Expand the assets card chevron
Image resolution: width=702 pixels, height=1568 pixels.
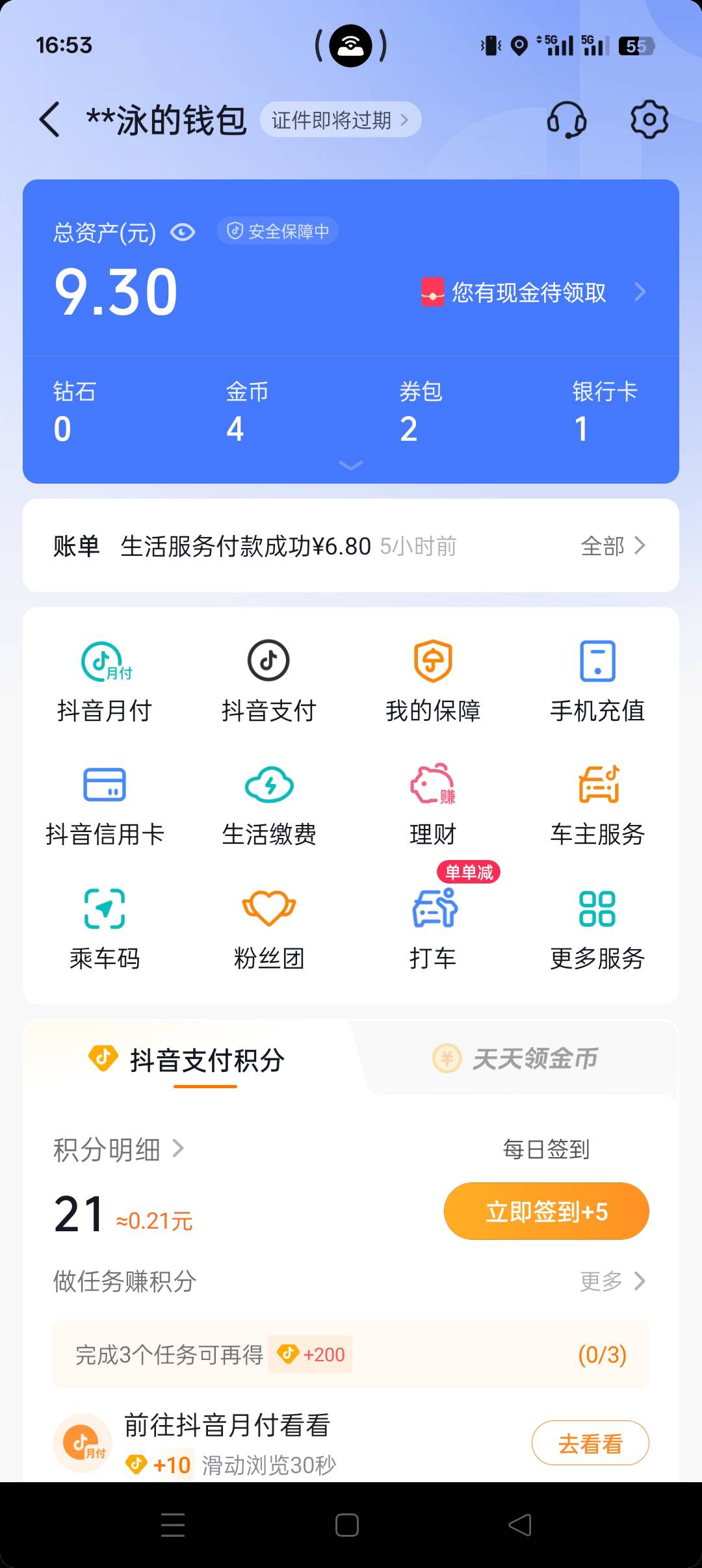point(351,465)
